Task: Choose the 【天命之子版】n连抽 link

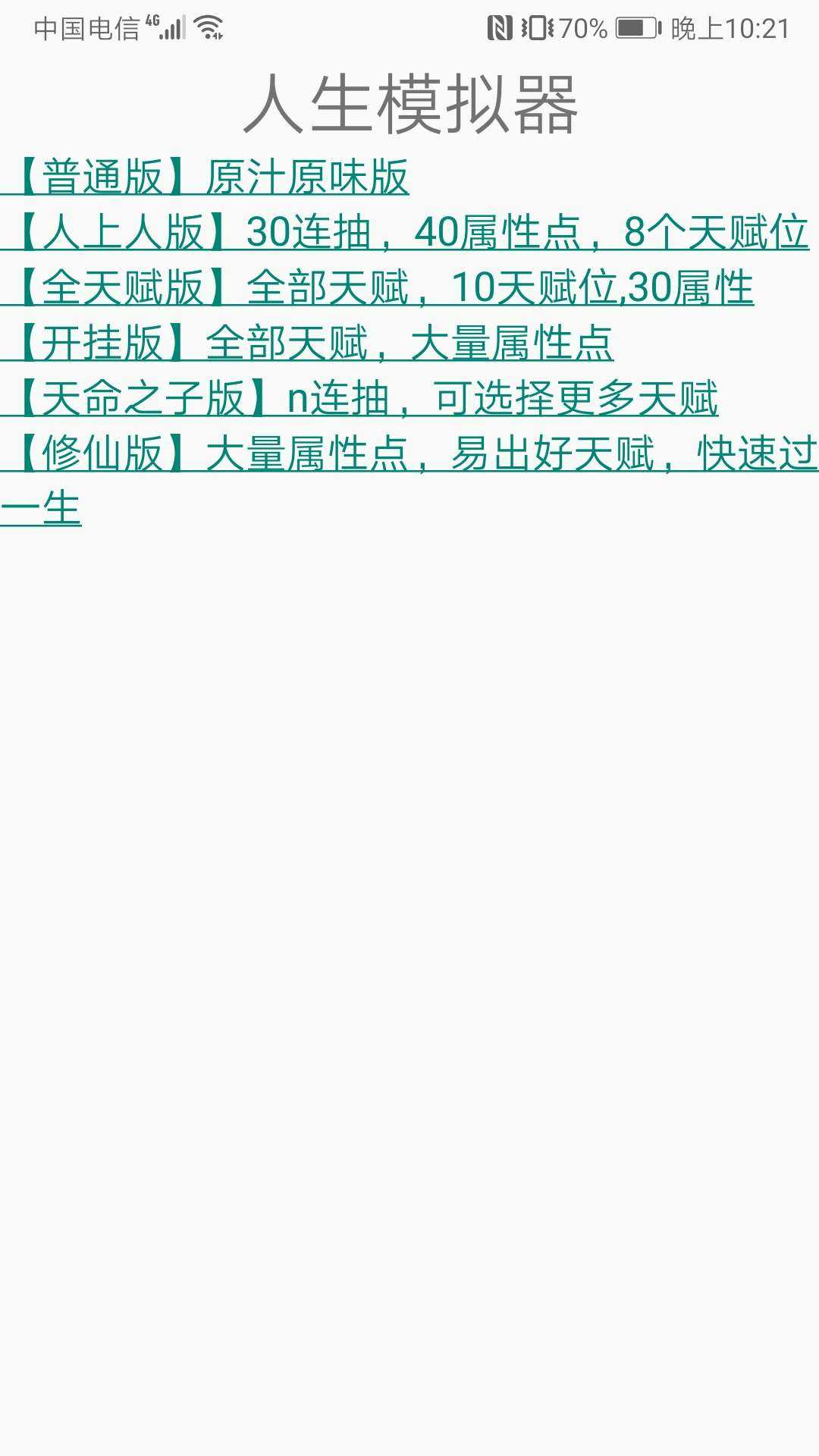Action: tap(359, 398)
